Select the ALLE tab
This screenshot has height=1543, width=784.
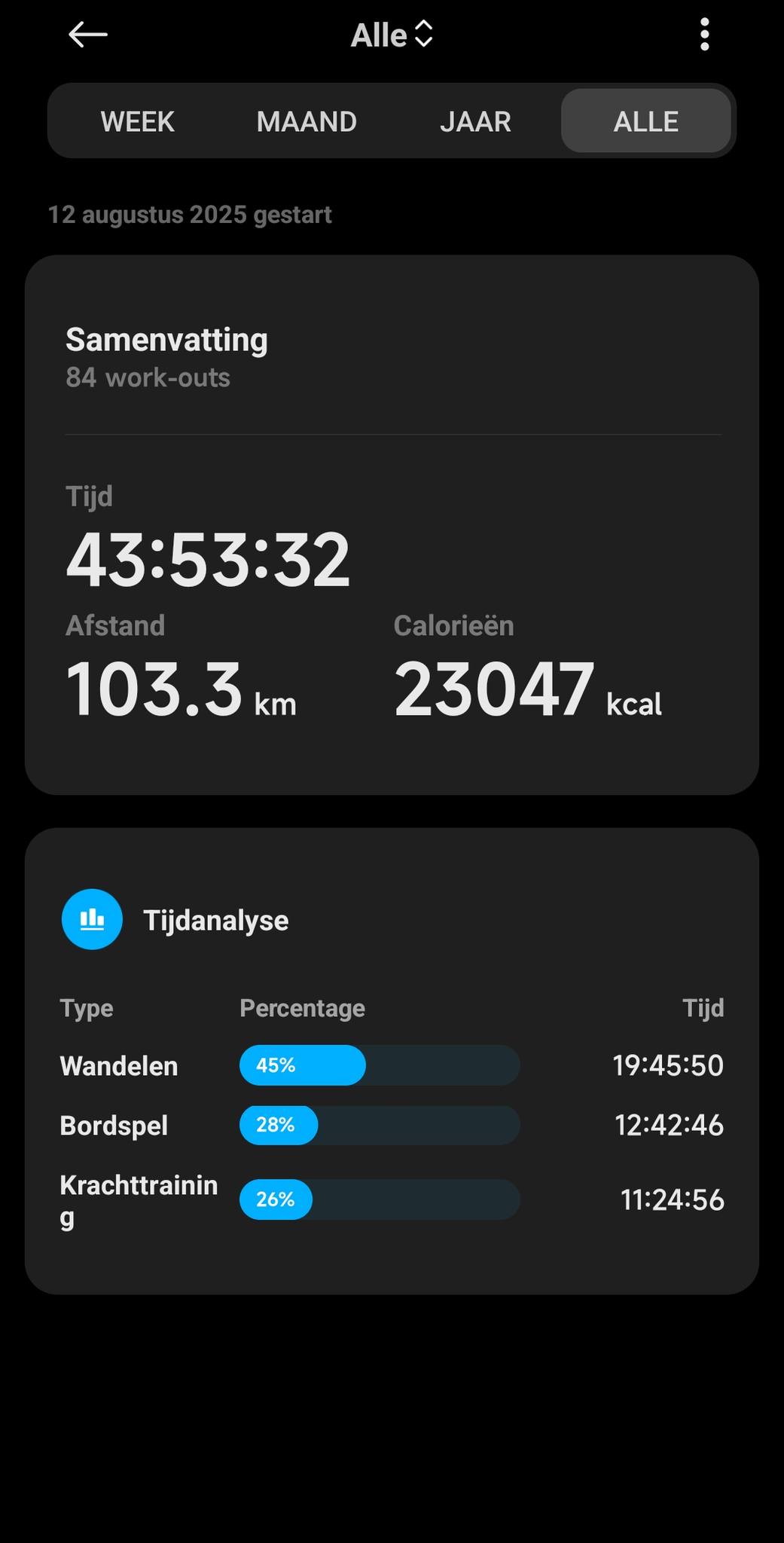(x=646, y=121)
